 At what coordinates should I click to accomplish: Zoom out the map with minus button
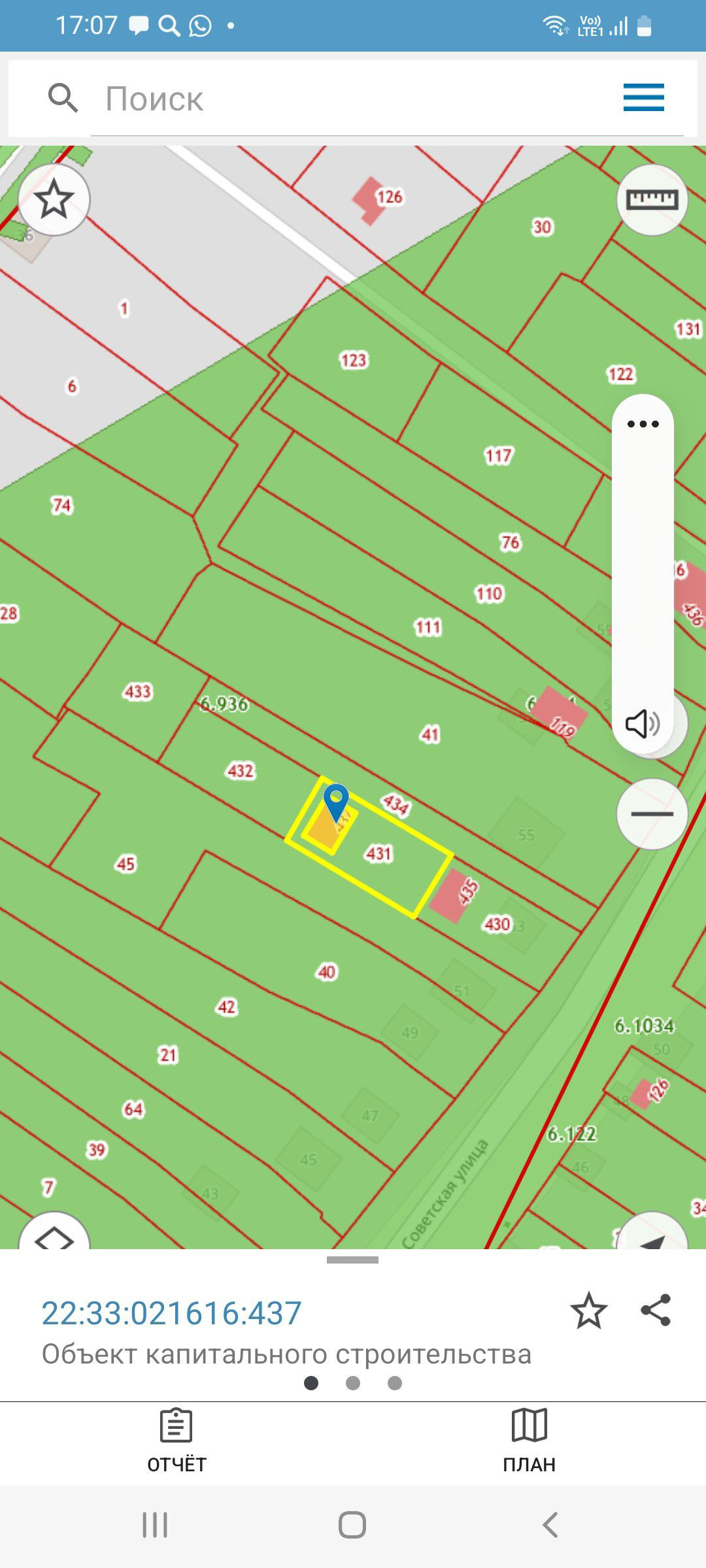[x=652, y=814]
